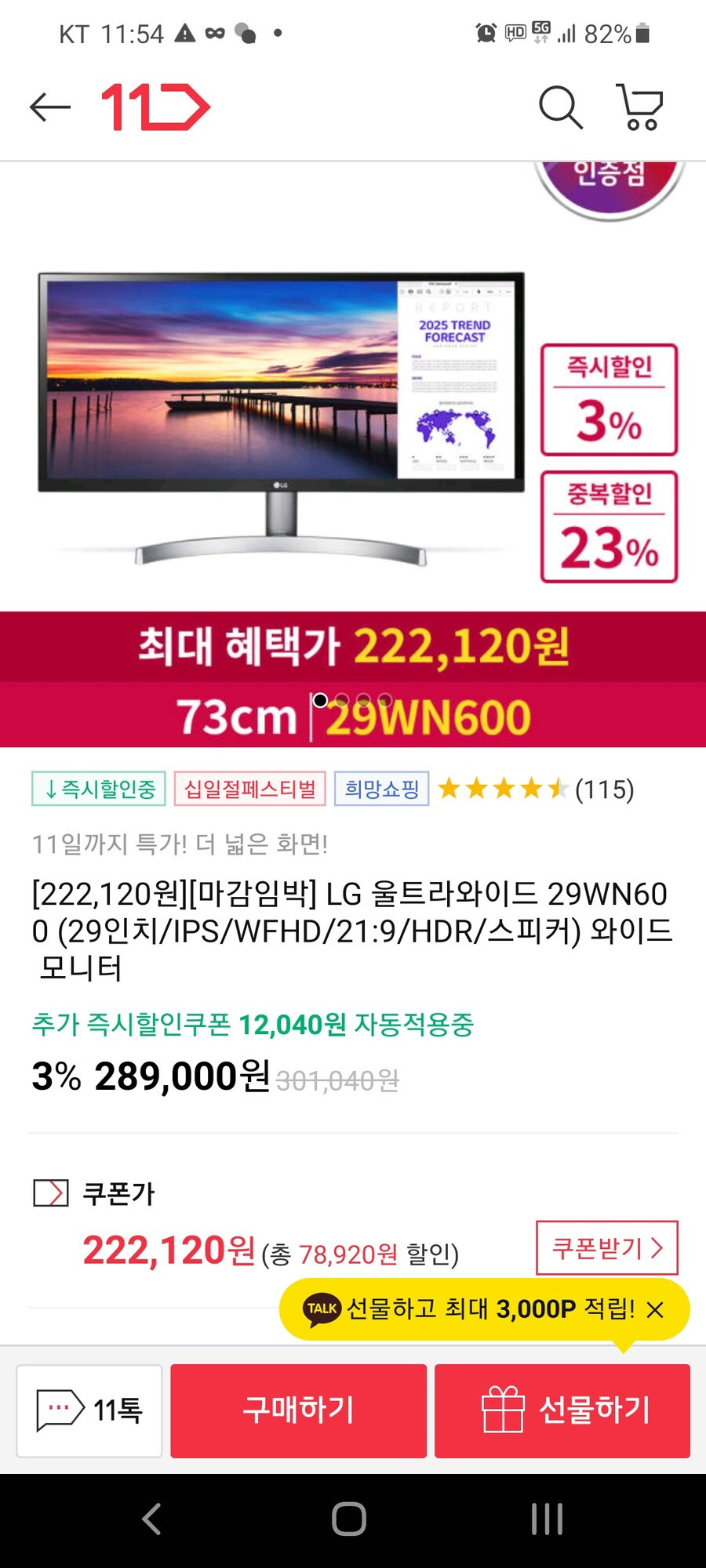Viewport: 706px width, 1568px height.
Task: Get coupon via 쿠폰받기
Action: click(x=606, y=1247)
